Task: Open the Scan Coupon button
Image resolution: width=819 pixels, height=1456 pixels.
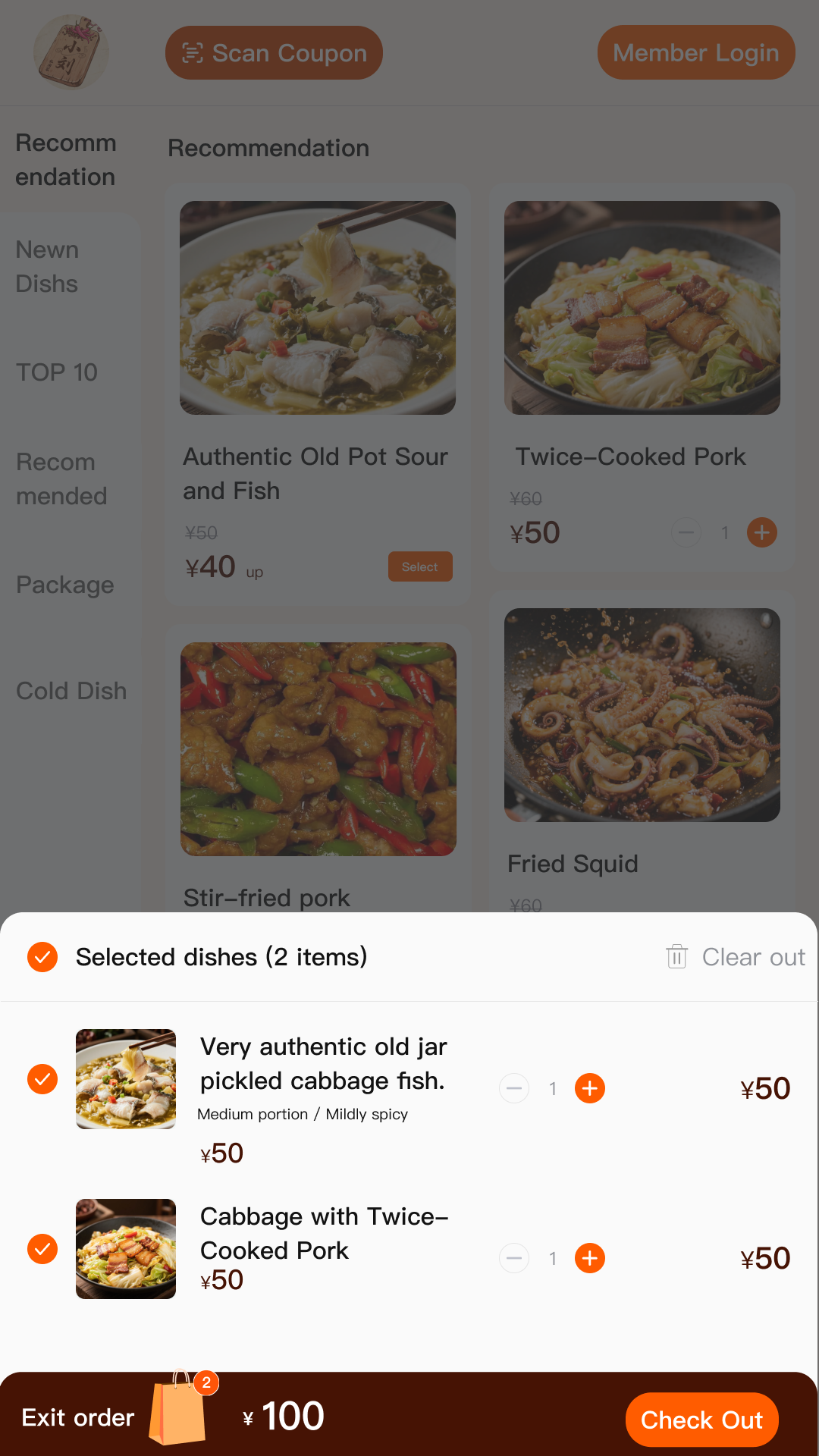Action: click(x=274, y=53)
